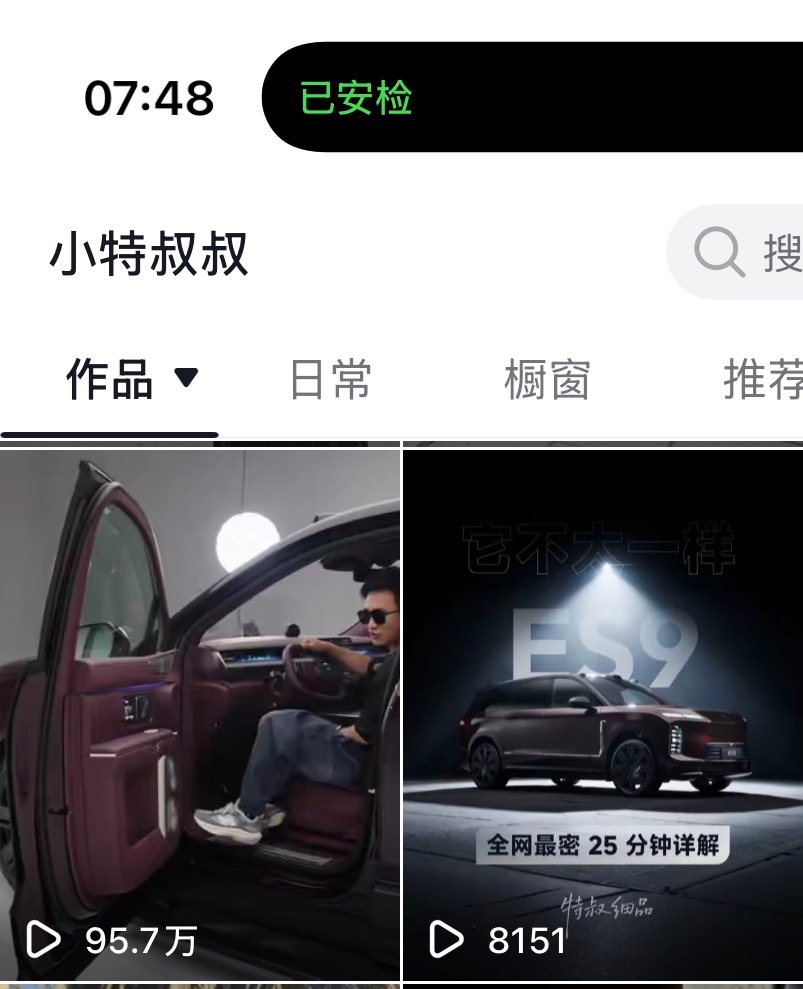Click the 95.7万 view count label
Viewport: 803px width, 989px height.
pos(138,938)
